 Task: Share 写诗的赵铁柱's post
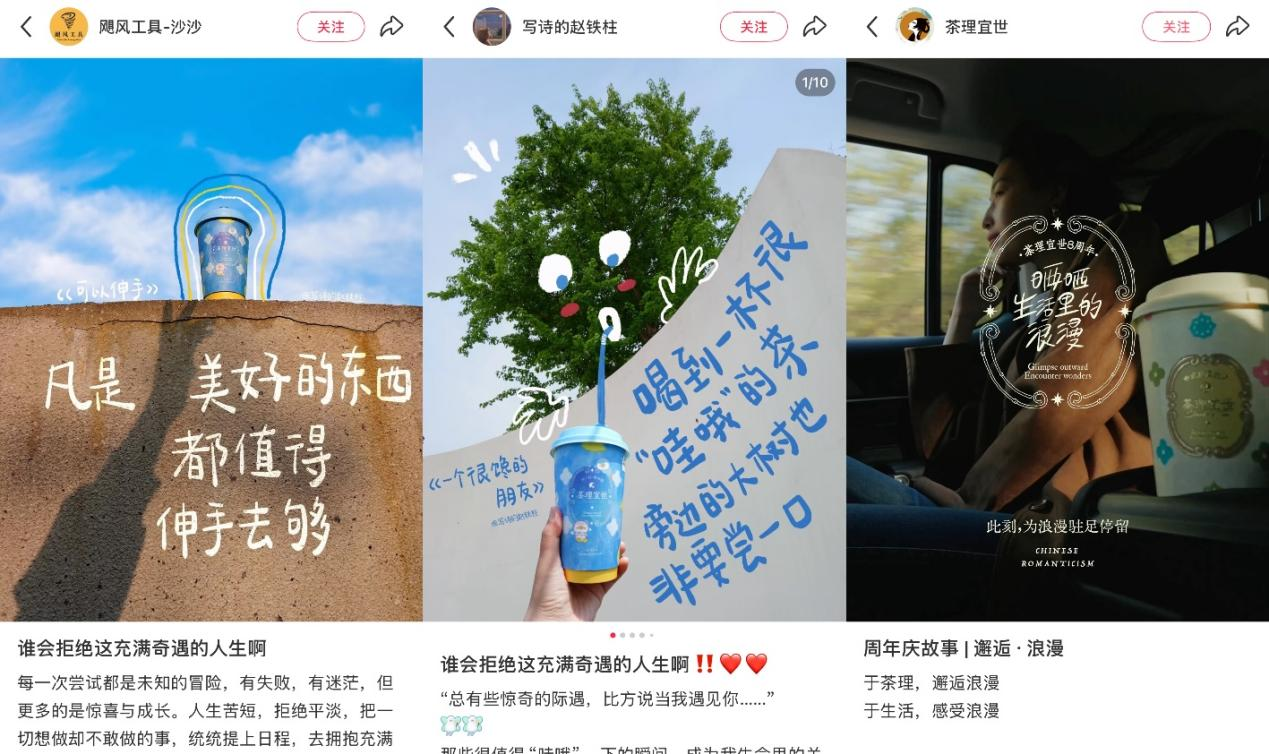(815, 27)
